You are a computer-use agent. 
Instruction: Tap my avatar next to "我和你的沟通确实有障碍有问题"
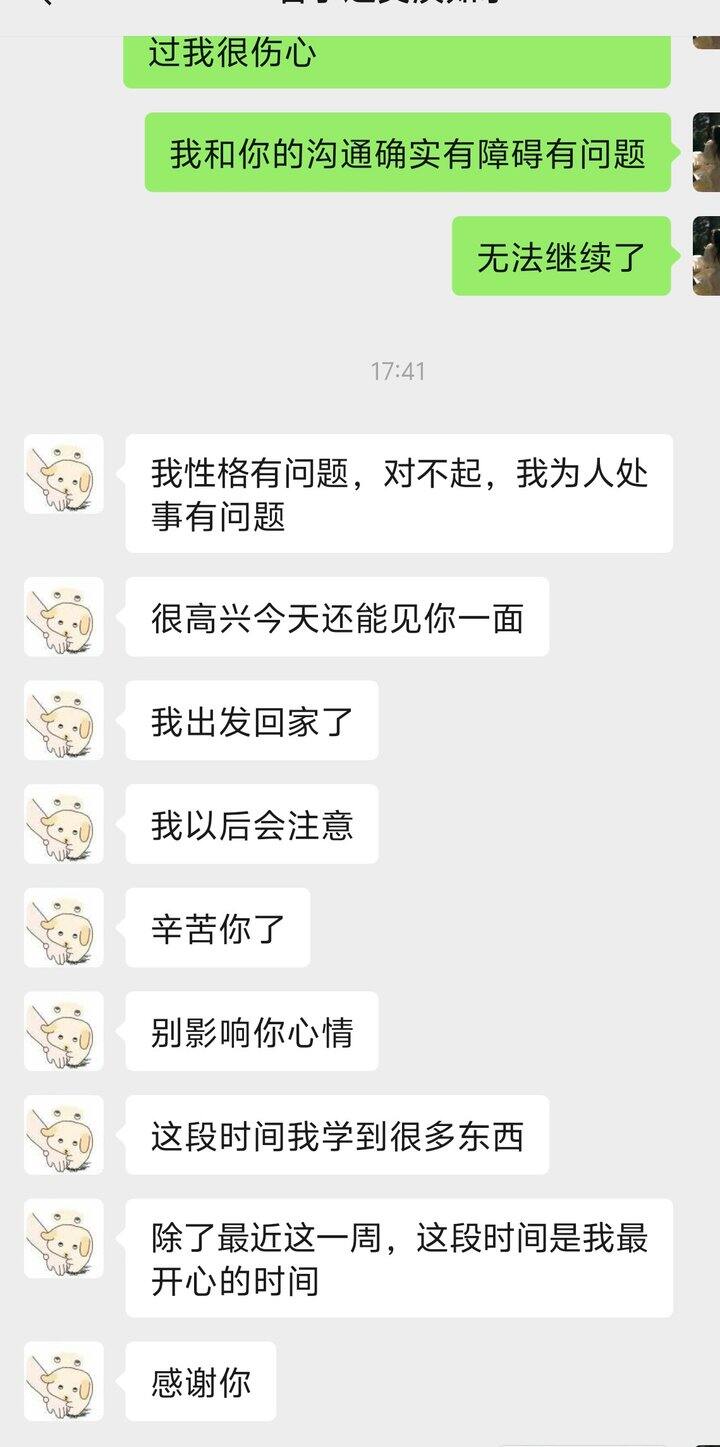[706, 152]
